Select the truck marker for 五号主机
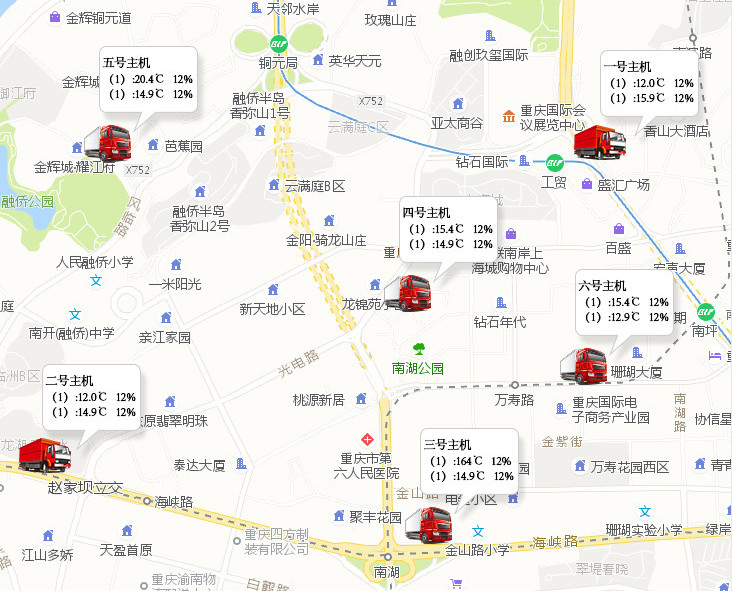The image size is (732, 592). [109, 143]
